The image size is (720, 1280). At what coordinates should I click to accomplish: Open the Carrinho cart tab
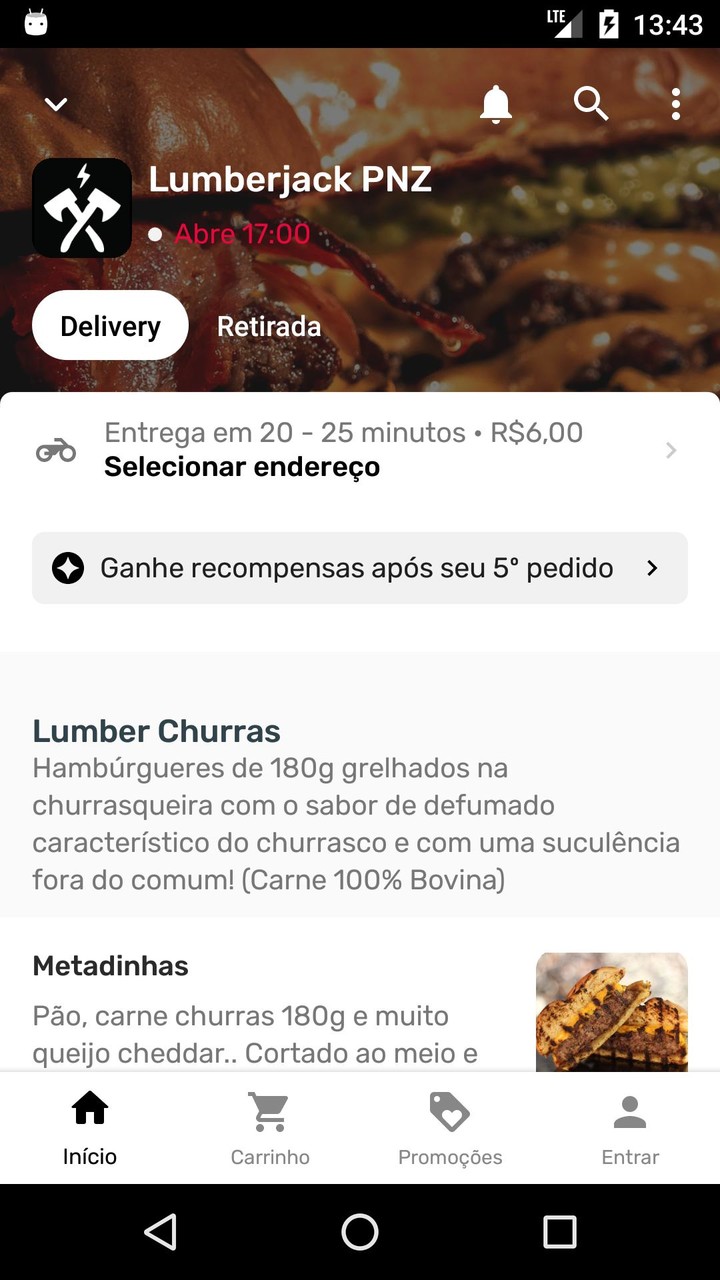[x=270, y=1130]
